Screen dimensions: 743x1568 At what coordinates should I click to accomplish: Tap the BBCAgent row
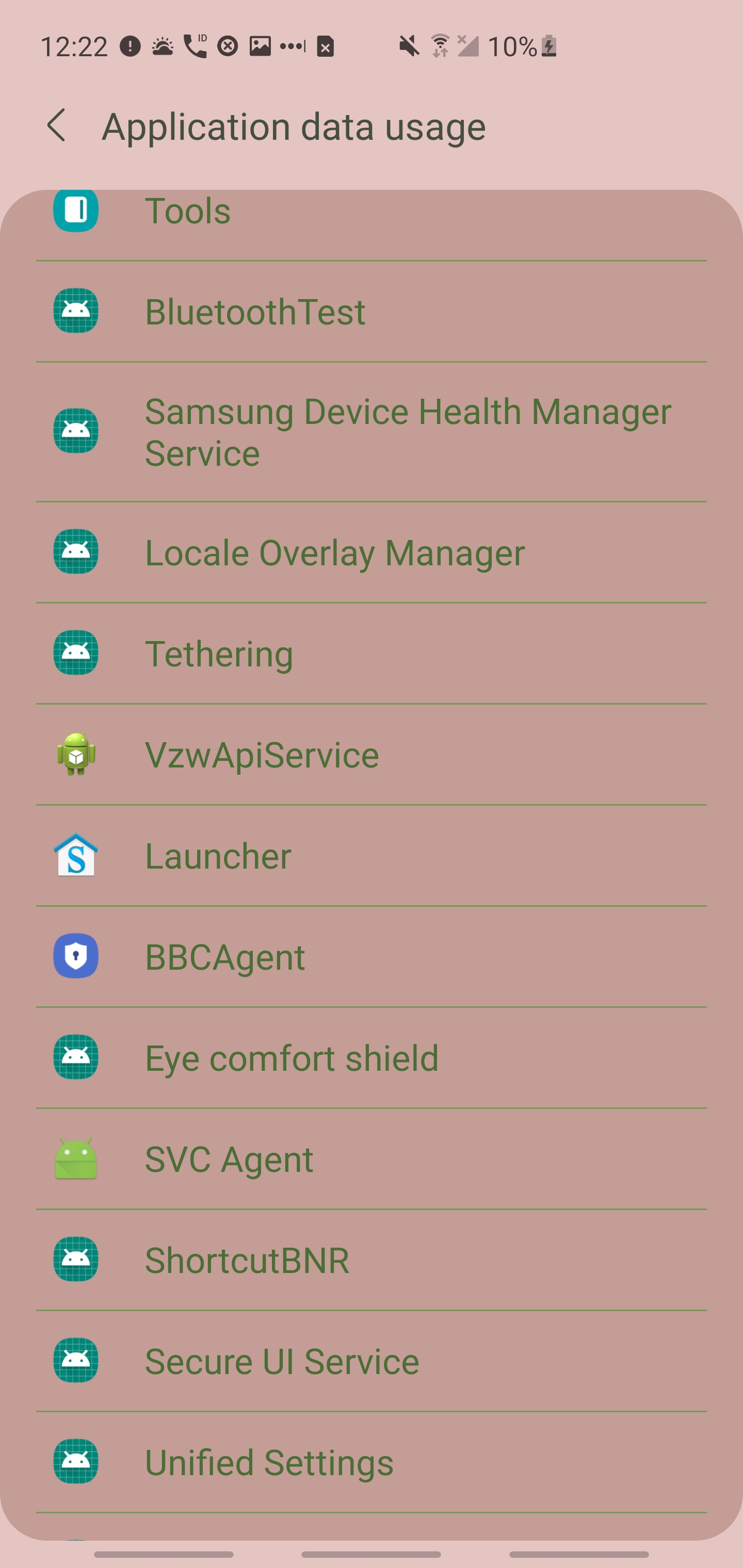coord(225,957)
